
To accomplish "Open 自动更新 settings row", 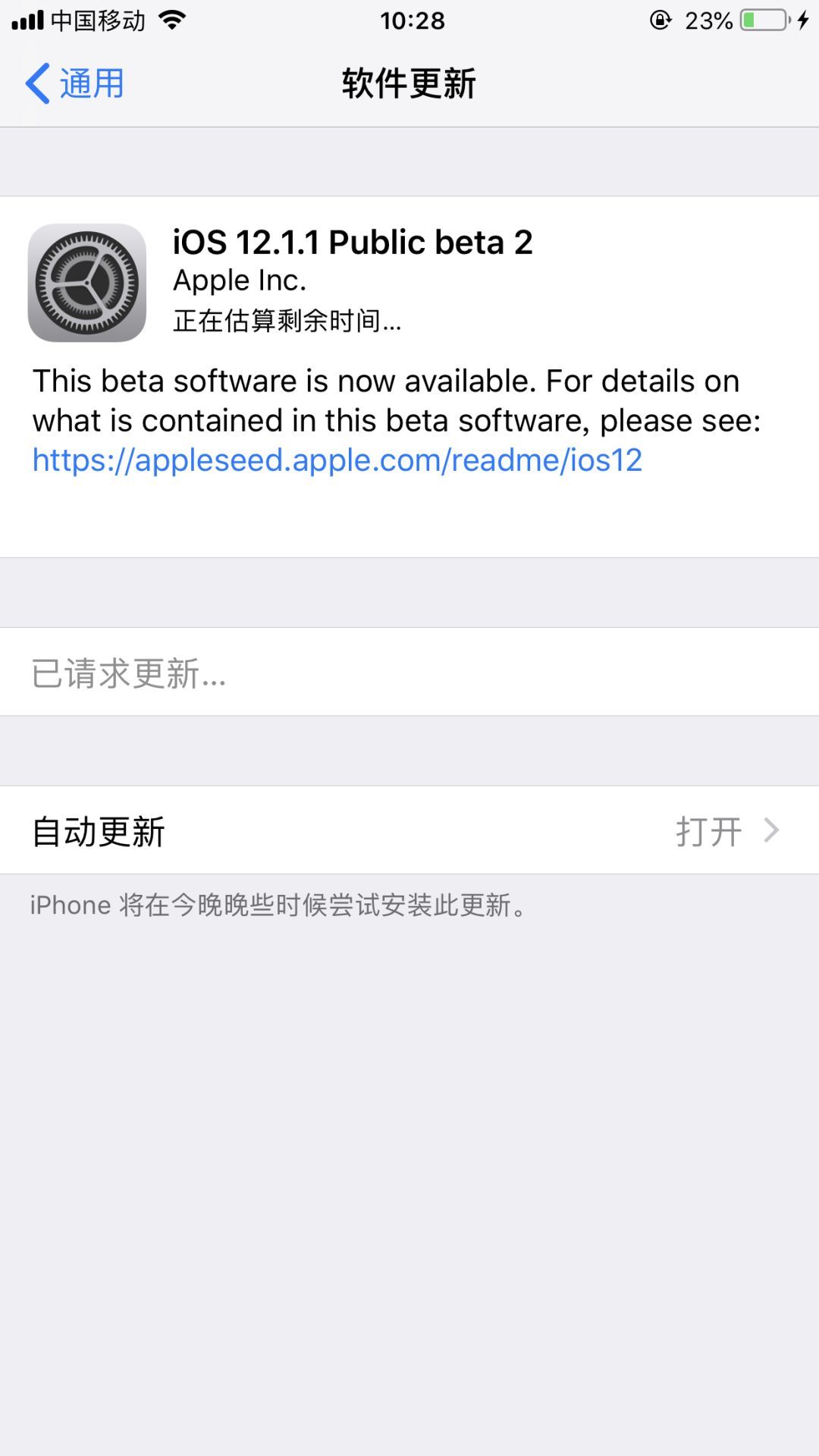I will click(x=409, y=830).
